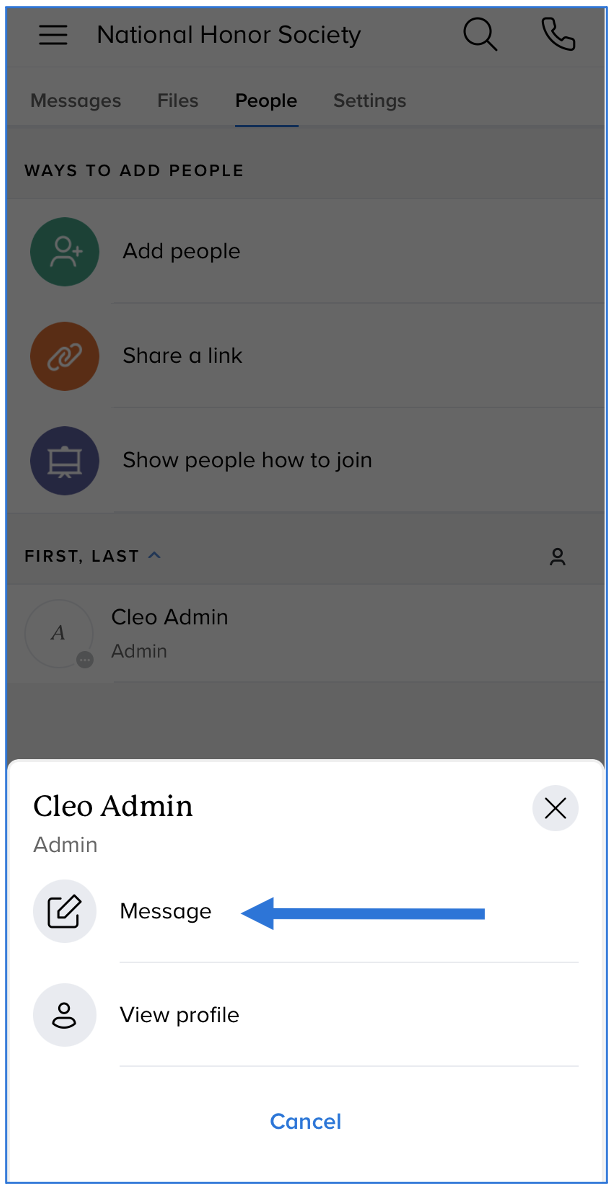Change the First, Last sort order
Image resolution: width=616 pixels, height=1192 pixels.
tap(93, 556)
